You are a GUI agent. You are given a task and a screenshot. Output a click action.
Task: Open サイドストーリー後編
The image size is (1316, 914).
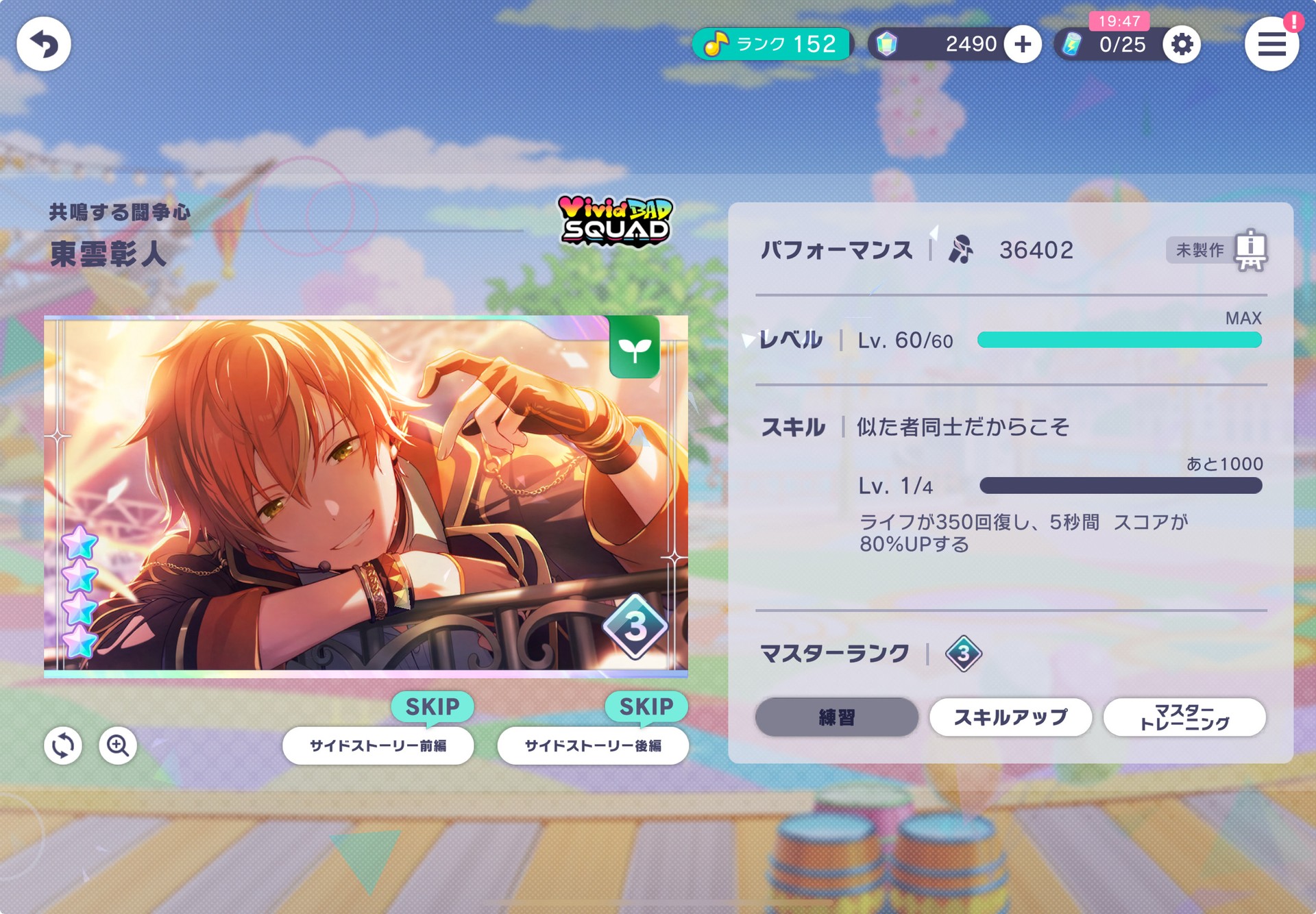tap(593, 745)
